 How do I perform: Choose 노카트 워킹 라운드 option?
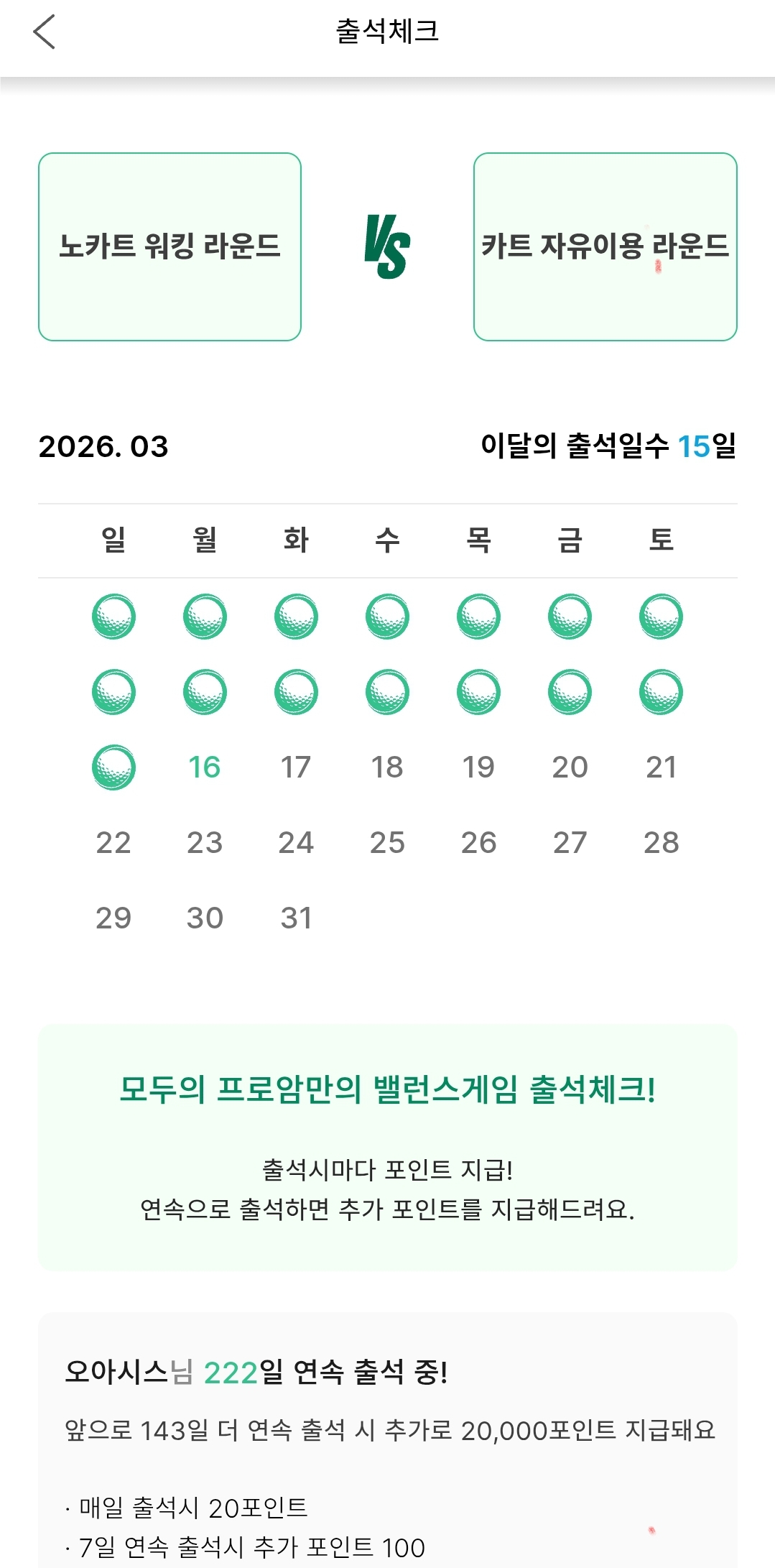coord(170,246)
